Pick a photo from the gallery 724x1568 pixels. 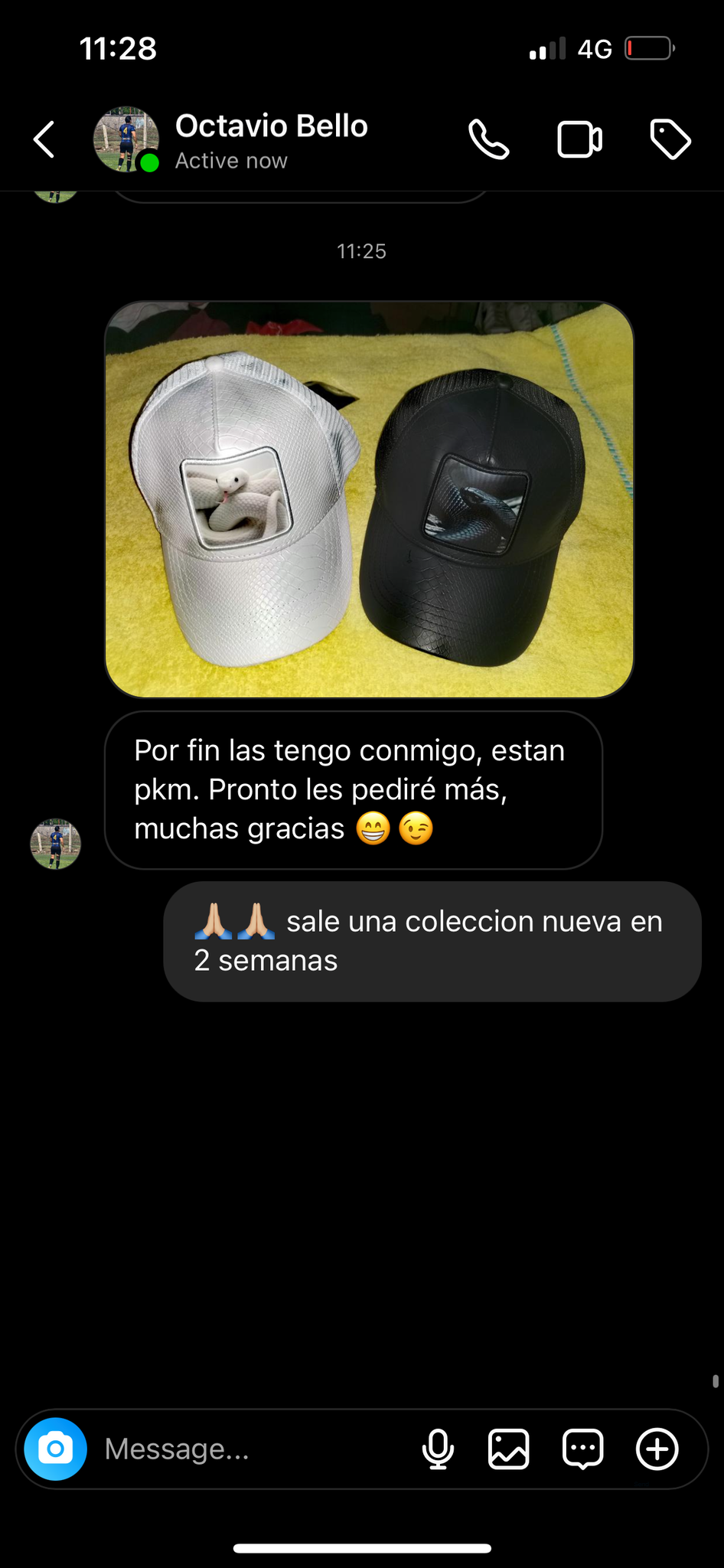pos(509,1449)
